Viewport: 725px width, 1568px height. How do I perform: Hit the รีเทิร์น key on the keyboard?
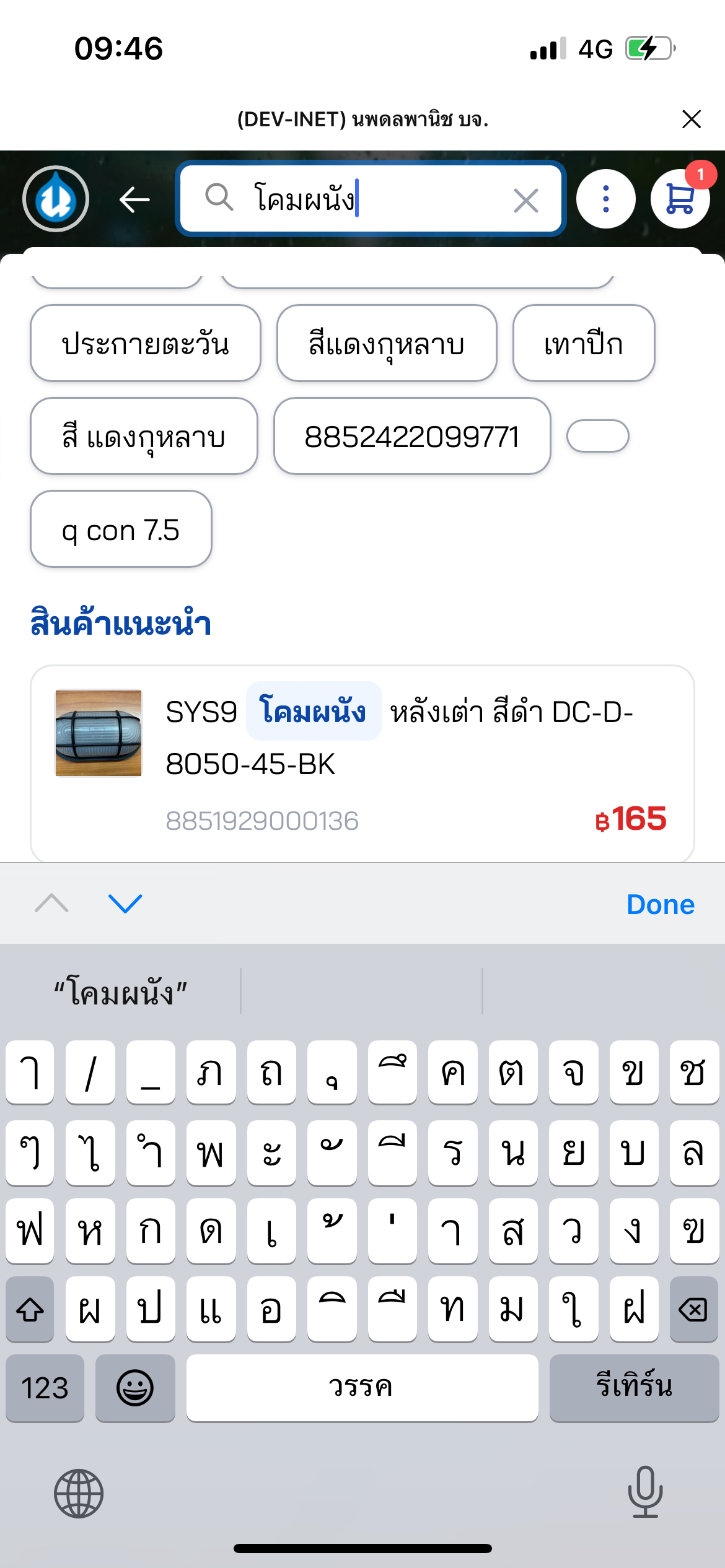(633, 1388)
